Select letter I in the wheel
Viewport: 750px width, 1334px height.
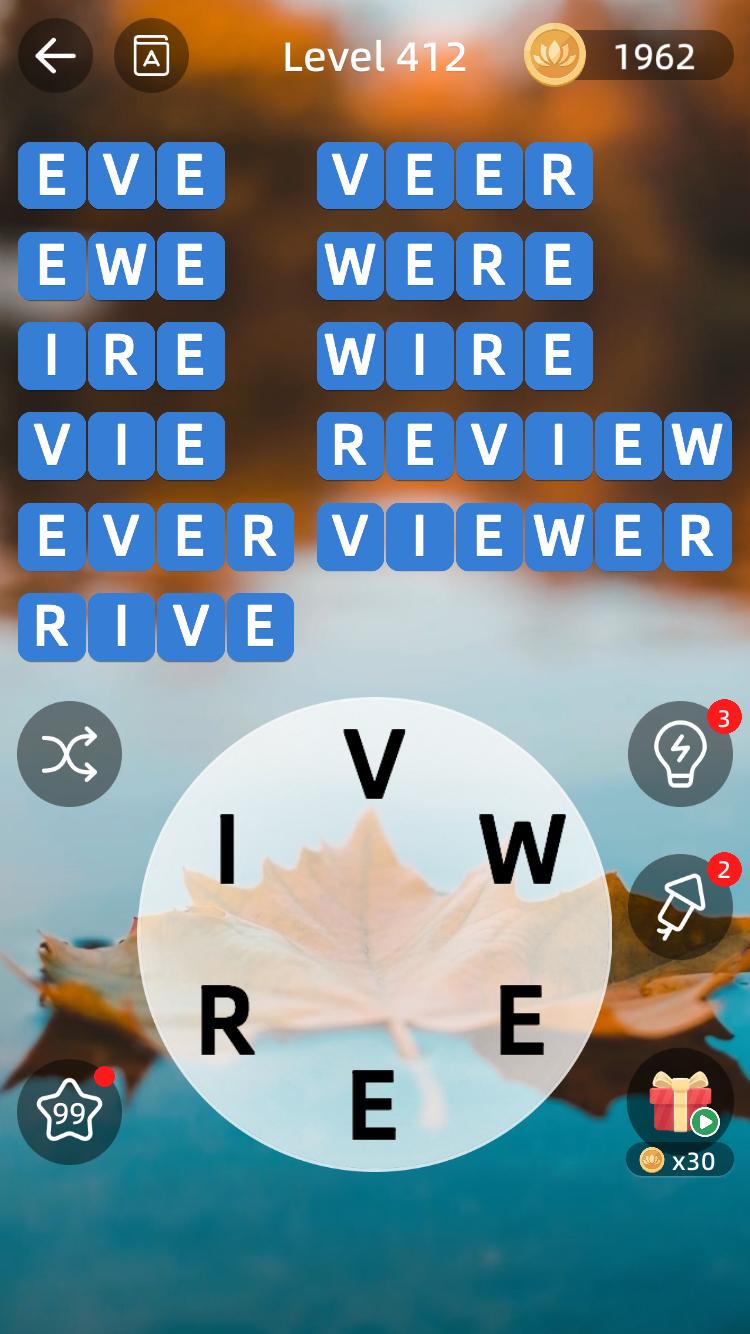tap(227, 850)
